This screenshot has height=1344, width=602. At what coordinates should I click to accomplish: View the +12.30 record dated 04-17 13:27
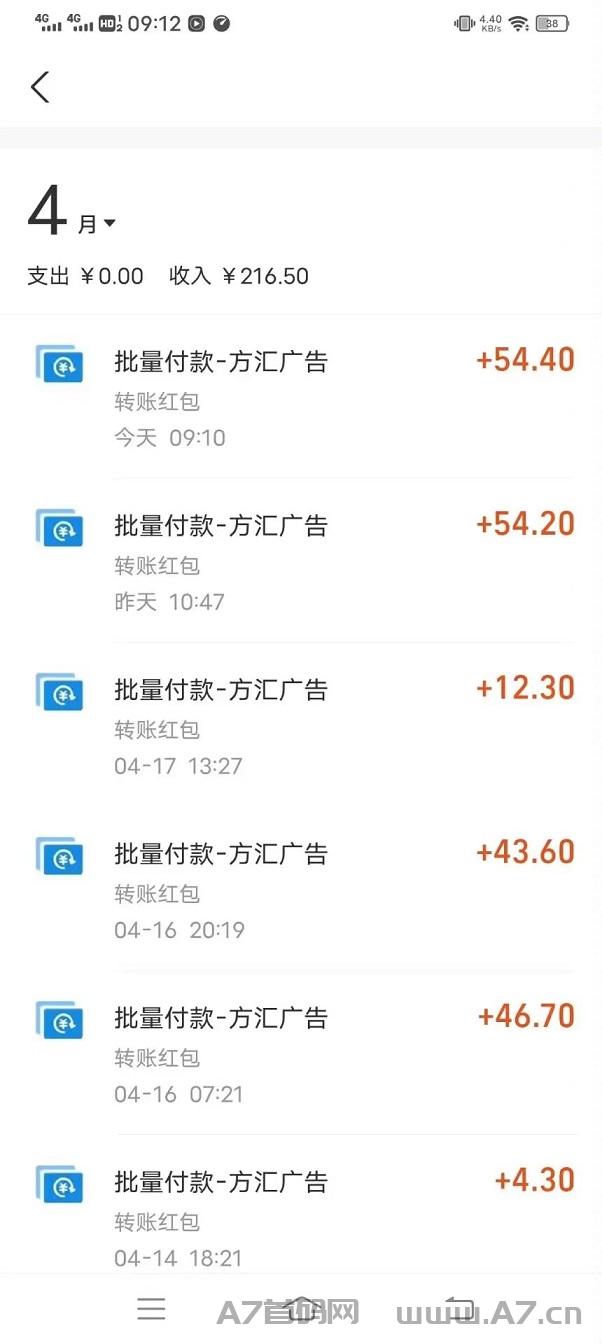coord(301,725)
